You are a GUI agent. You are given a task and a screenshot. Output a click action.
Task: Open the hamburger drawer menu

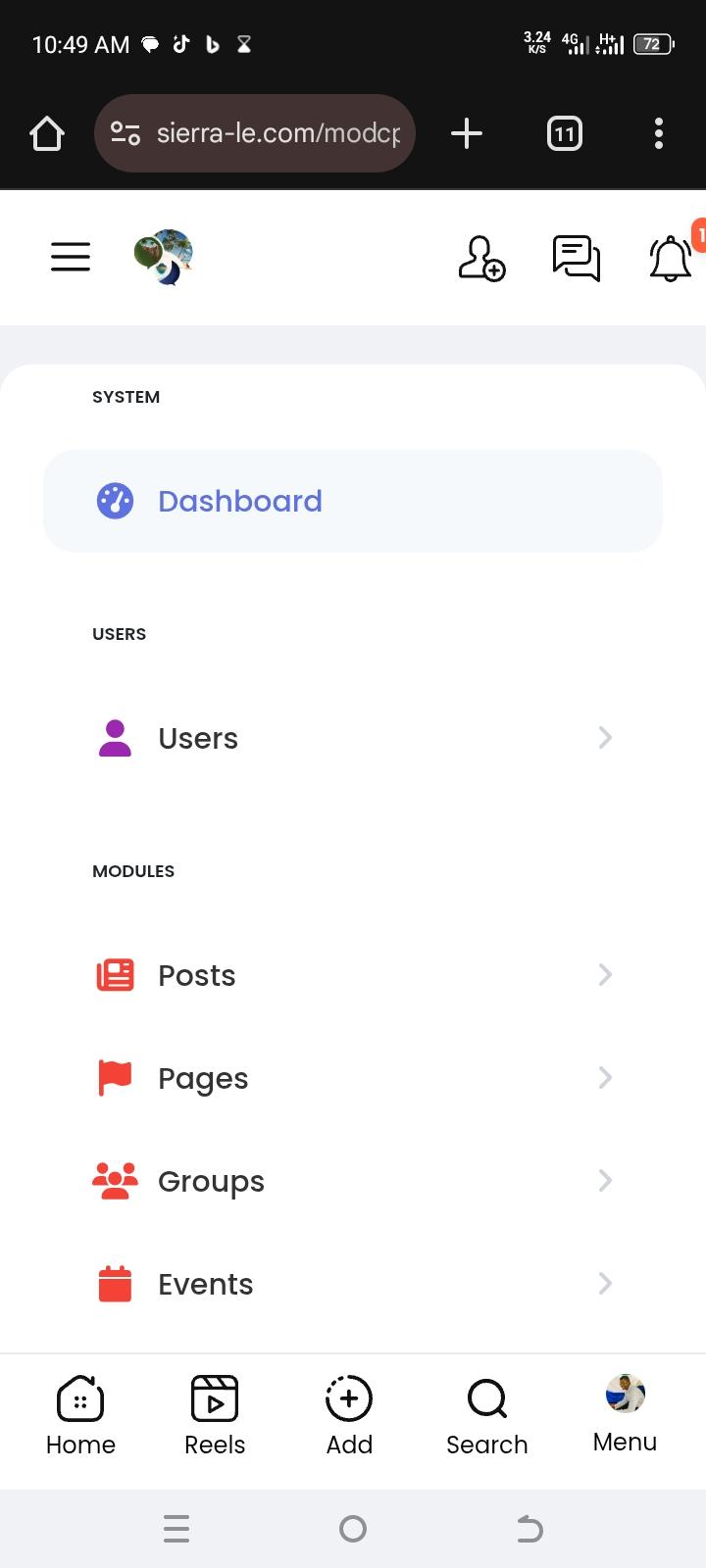click(71, 257)
